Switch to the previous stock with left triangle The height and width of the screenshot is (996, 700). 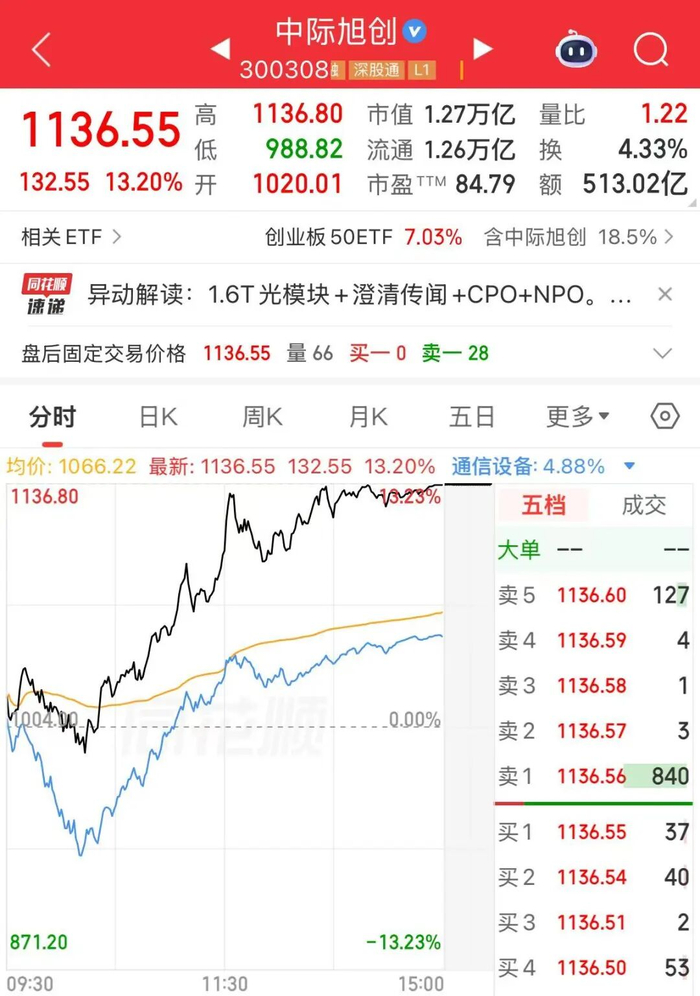221,48
